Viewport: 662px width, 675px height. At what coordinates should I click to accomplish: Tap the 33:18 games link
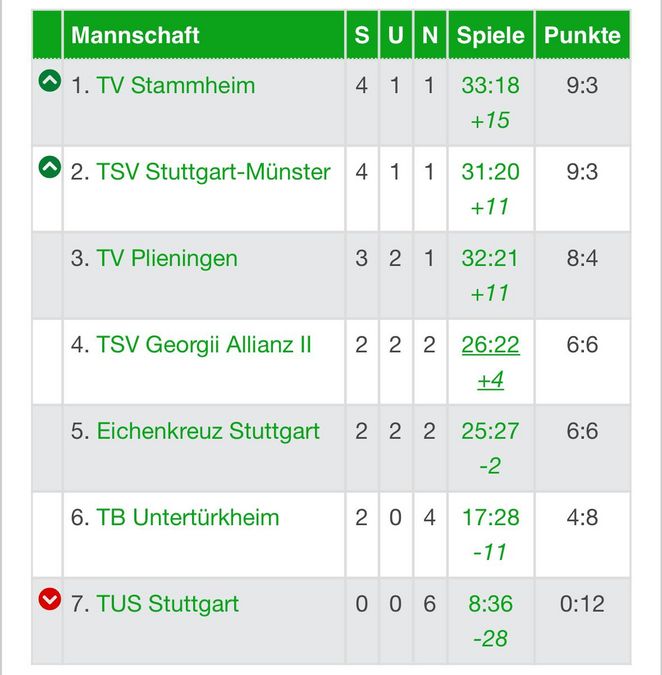[x=490, y=86]
